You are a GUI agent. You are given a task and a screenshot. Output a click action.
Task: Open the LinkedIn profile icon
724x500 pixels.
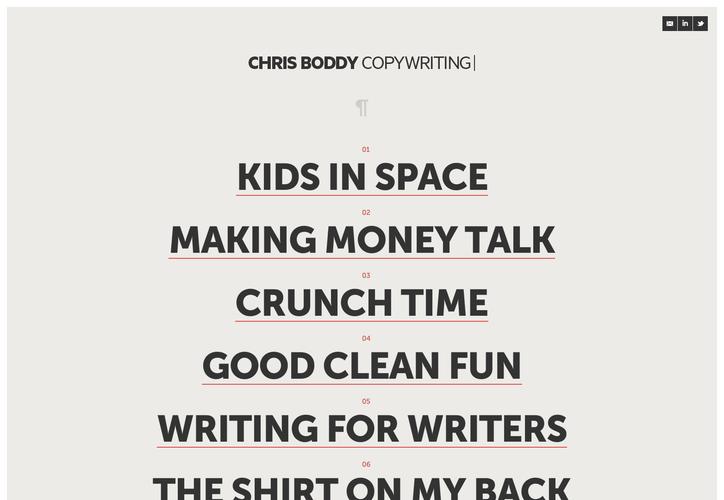(x=685, y=24)
